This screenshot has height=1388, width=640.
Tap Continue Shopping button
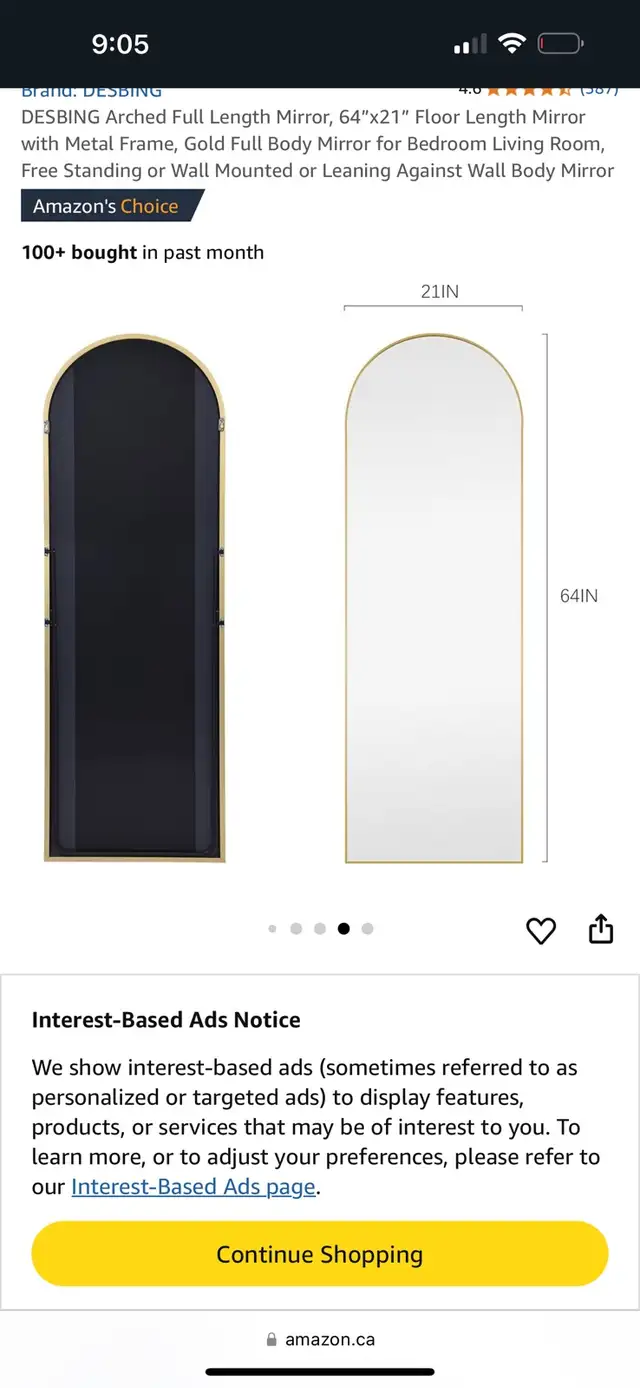320,1254
